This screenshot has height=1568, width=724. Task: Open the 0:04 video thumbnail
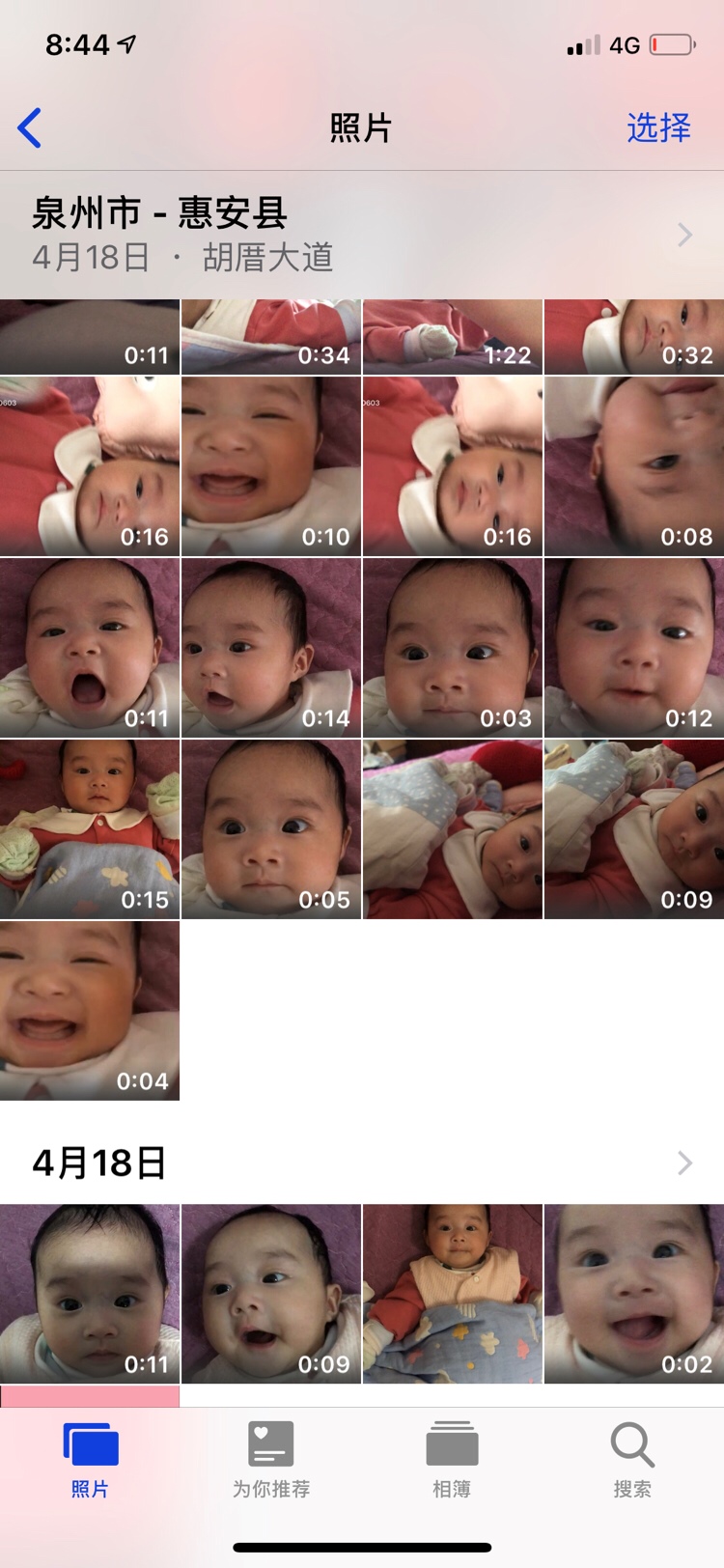tap(90, 1011)
